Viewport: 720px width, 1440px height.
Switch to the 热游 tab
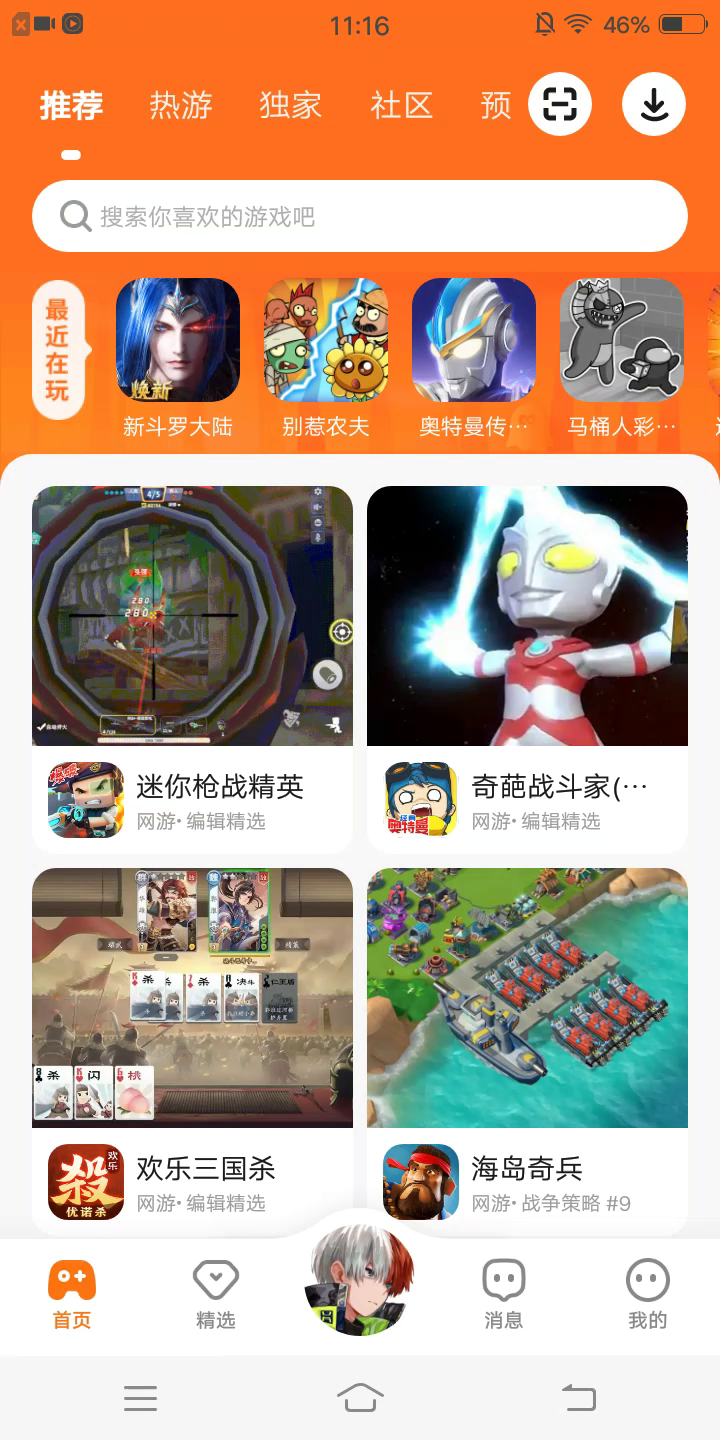181,105
